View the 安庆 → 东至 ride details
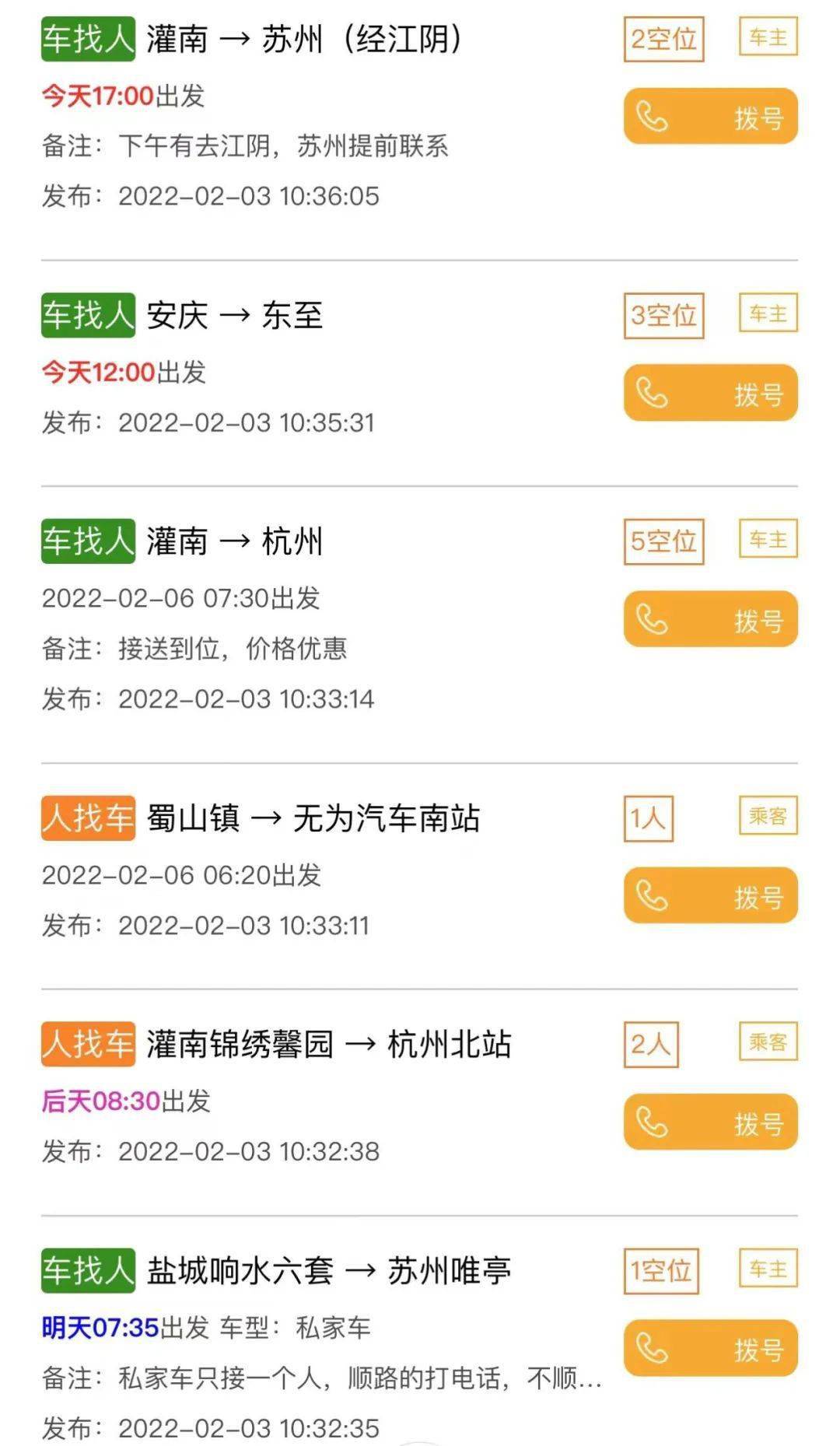Screen dimensions: 840x1446 (234, 316)
